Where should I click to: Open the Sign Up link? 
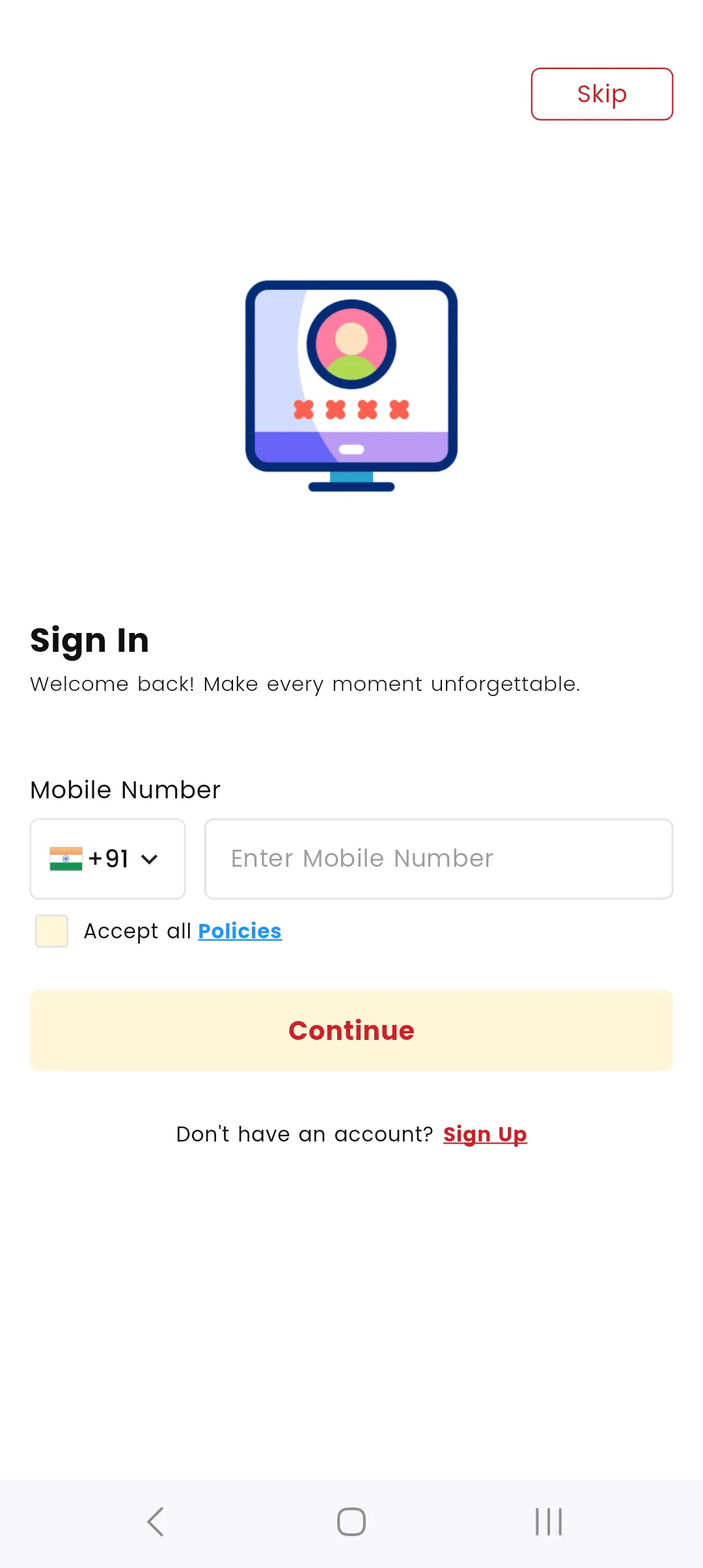pyautogui.click(x=485, y=1134)
